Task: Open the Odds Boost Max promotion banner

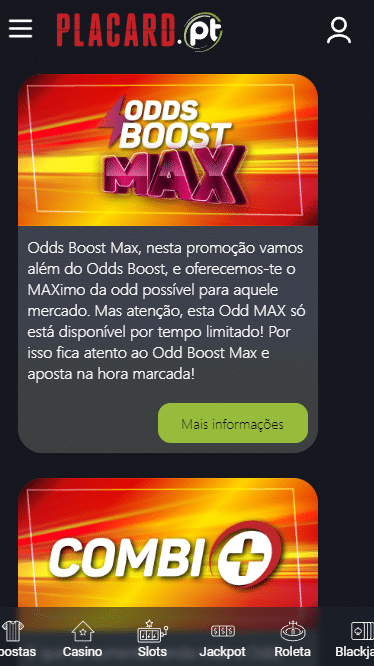Action: [x=168, y=150]
